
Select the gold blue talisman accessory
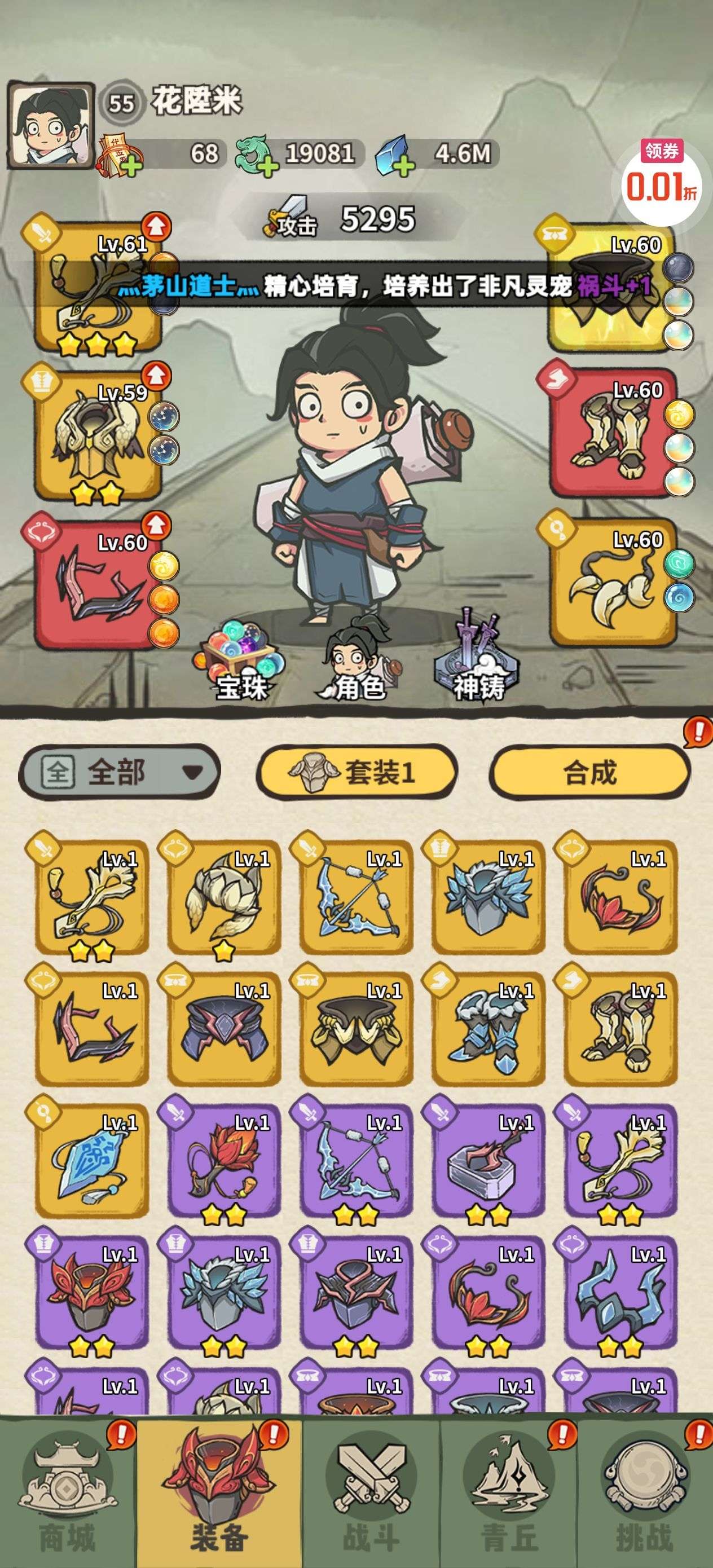(92, 1160)
